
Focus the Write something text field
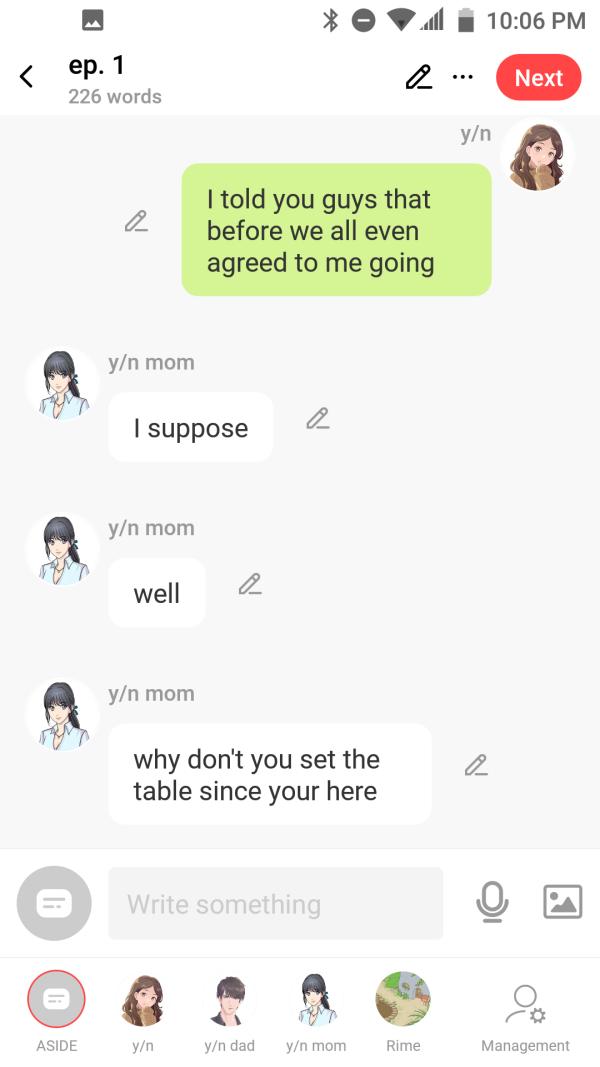pos(275,903)
